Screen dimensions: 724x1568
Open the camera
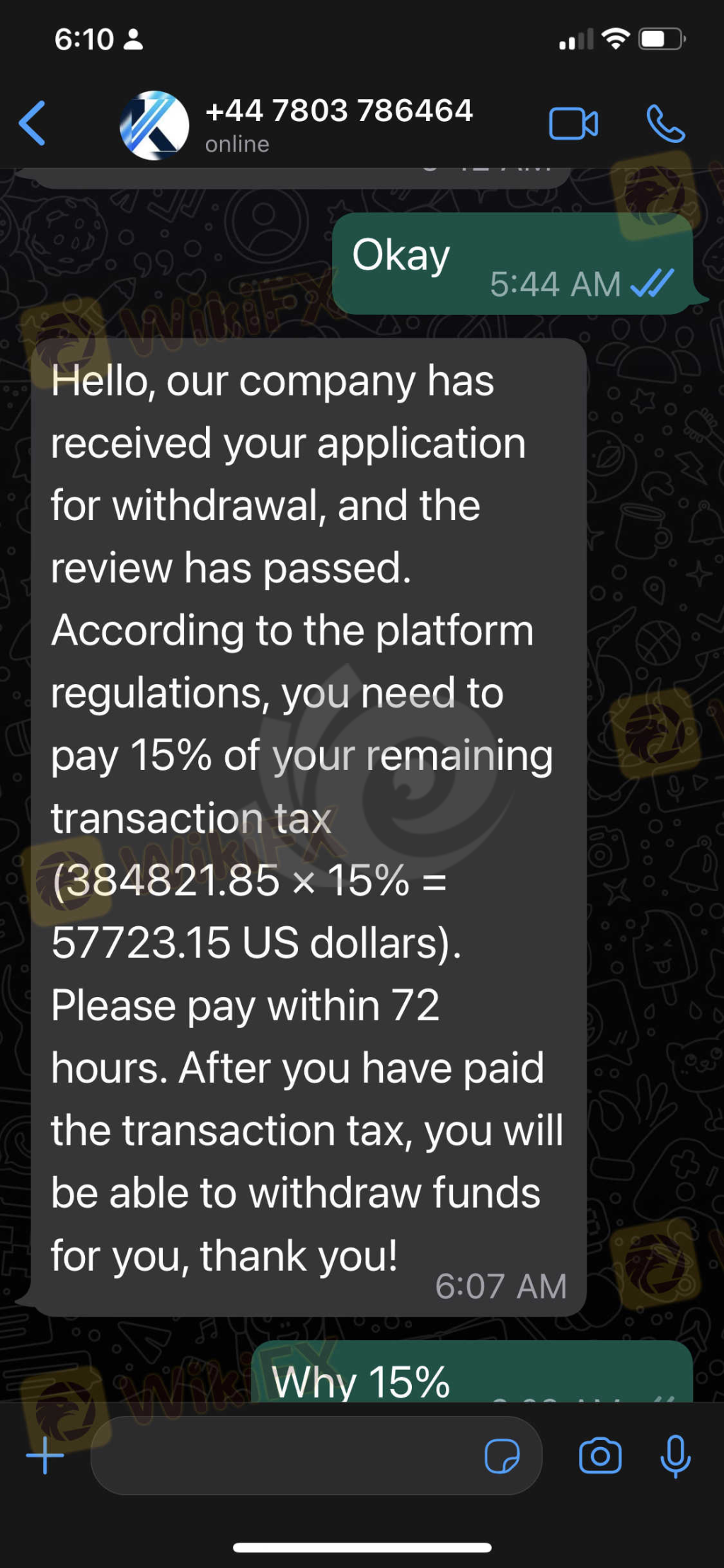(x=599, y=1456)
